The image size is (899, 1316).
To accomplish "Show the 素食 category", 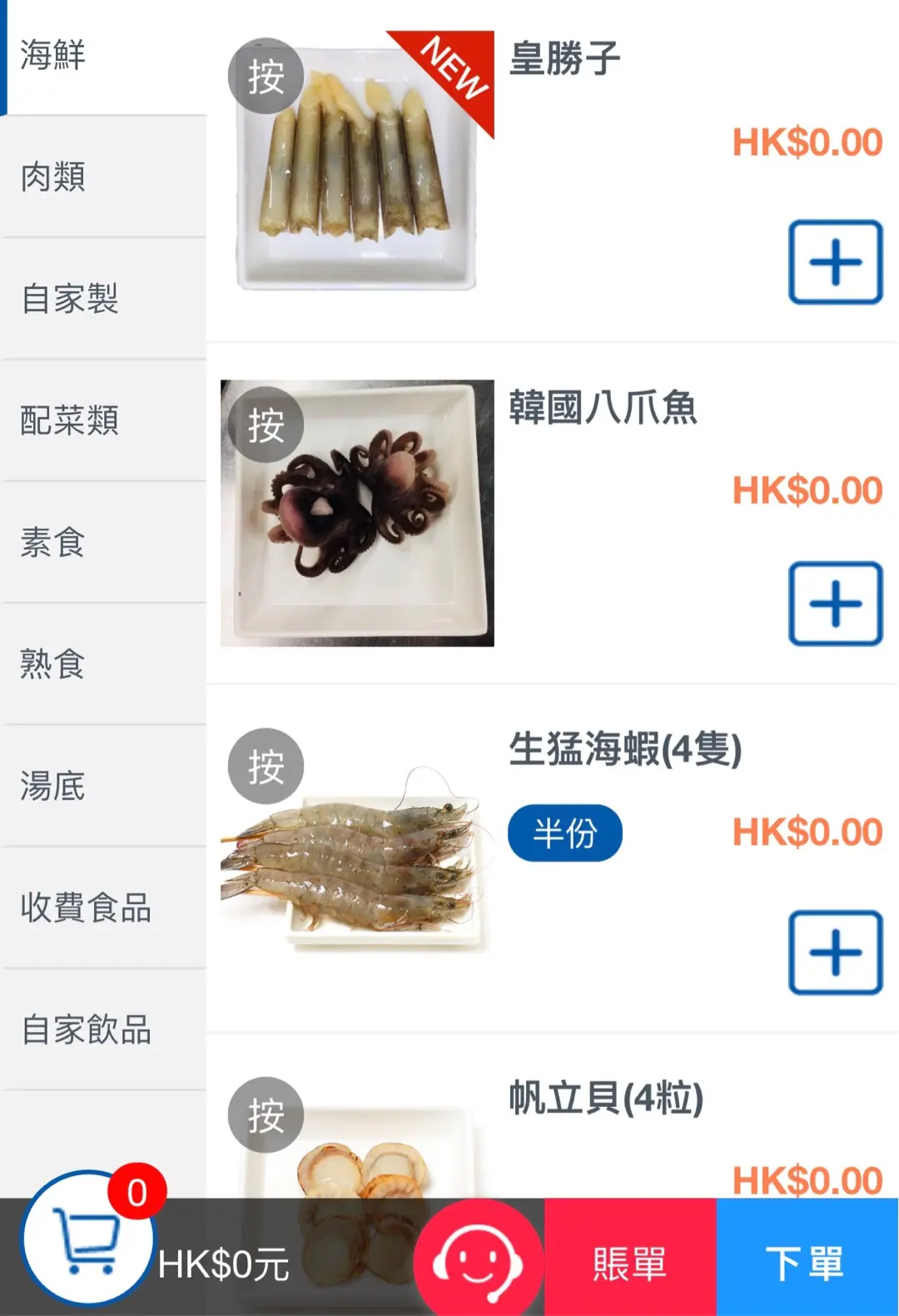I will coord(103,542).
